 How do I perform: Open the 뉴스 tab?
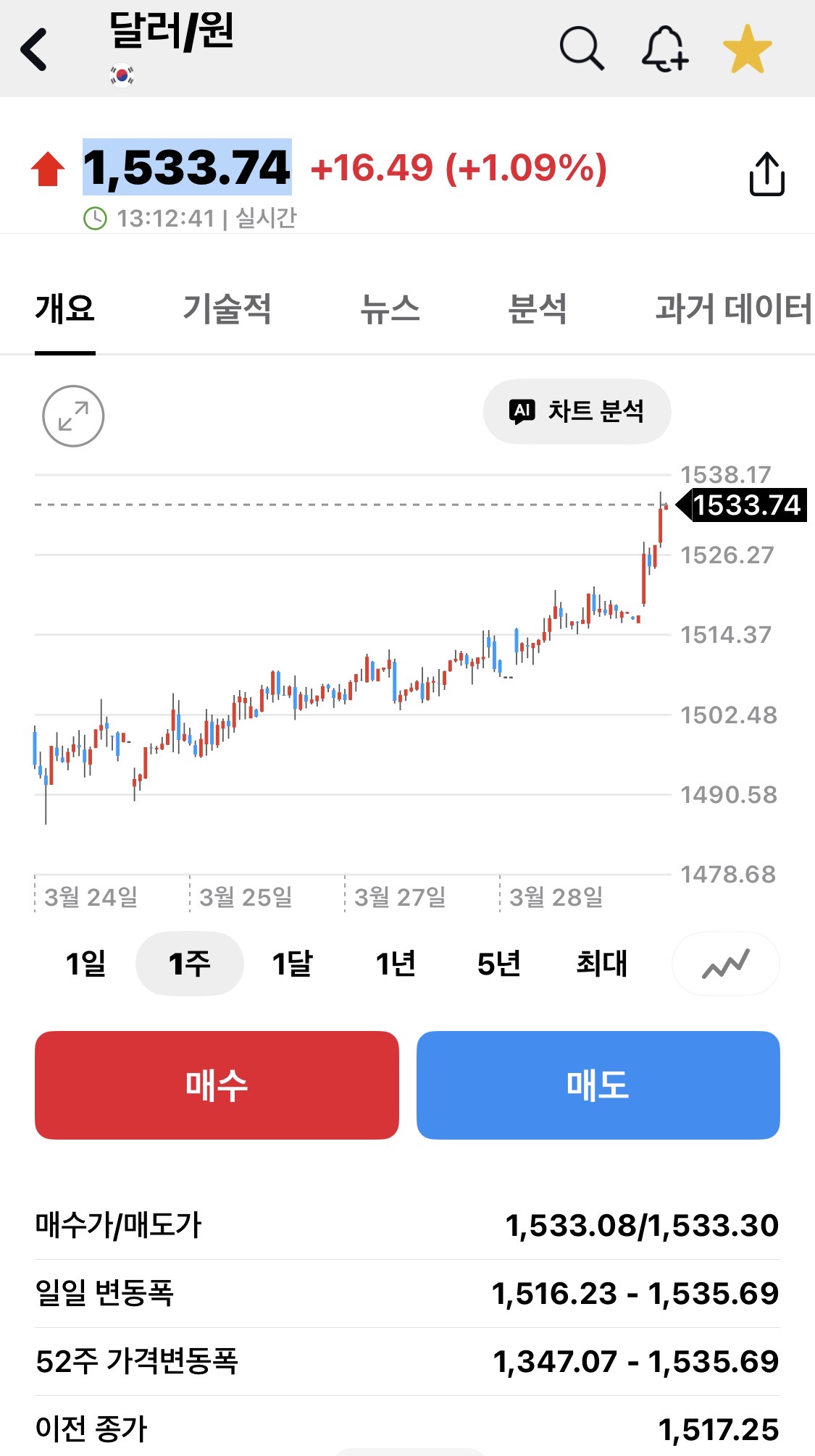[390, 309]
